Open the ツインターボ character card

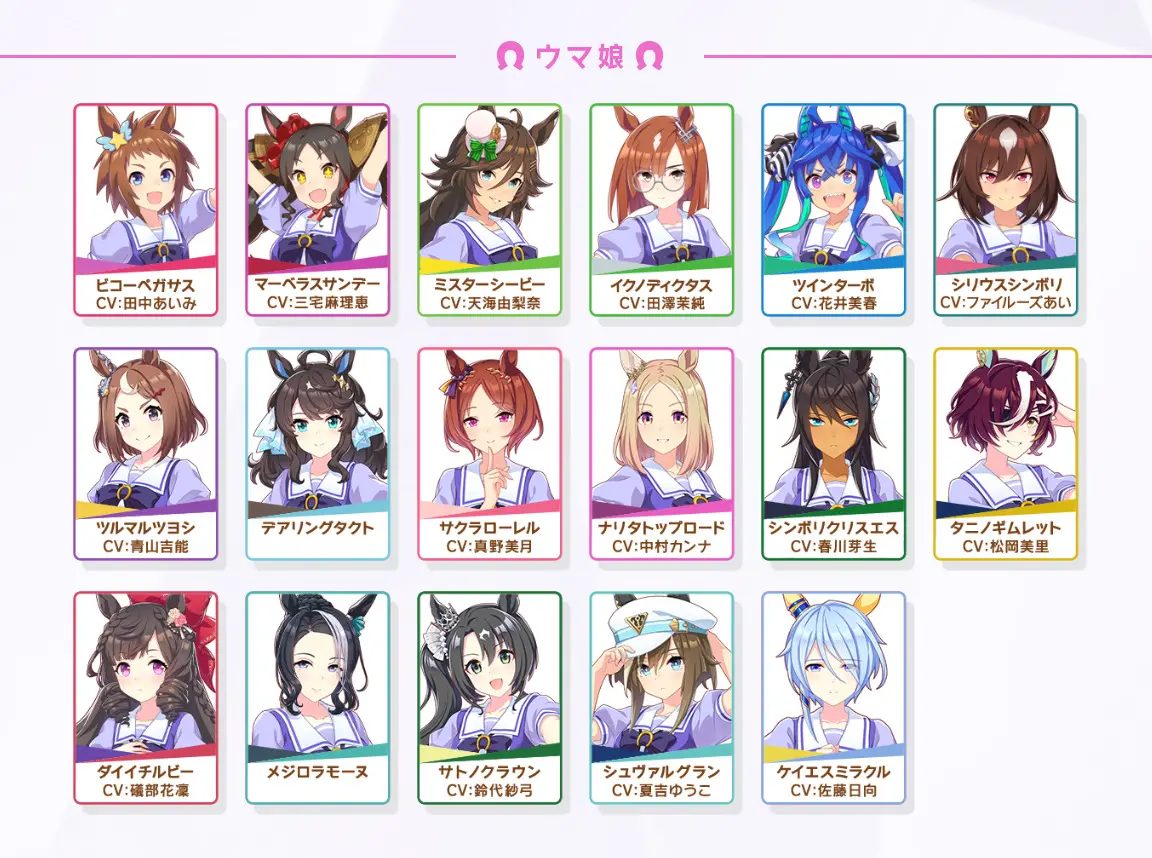pyautogui.click(x=834, y=210)
